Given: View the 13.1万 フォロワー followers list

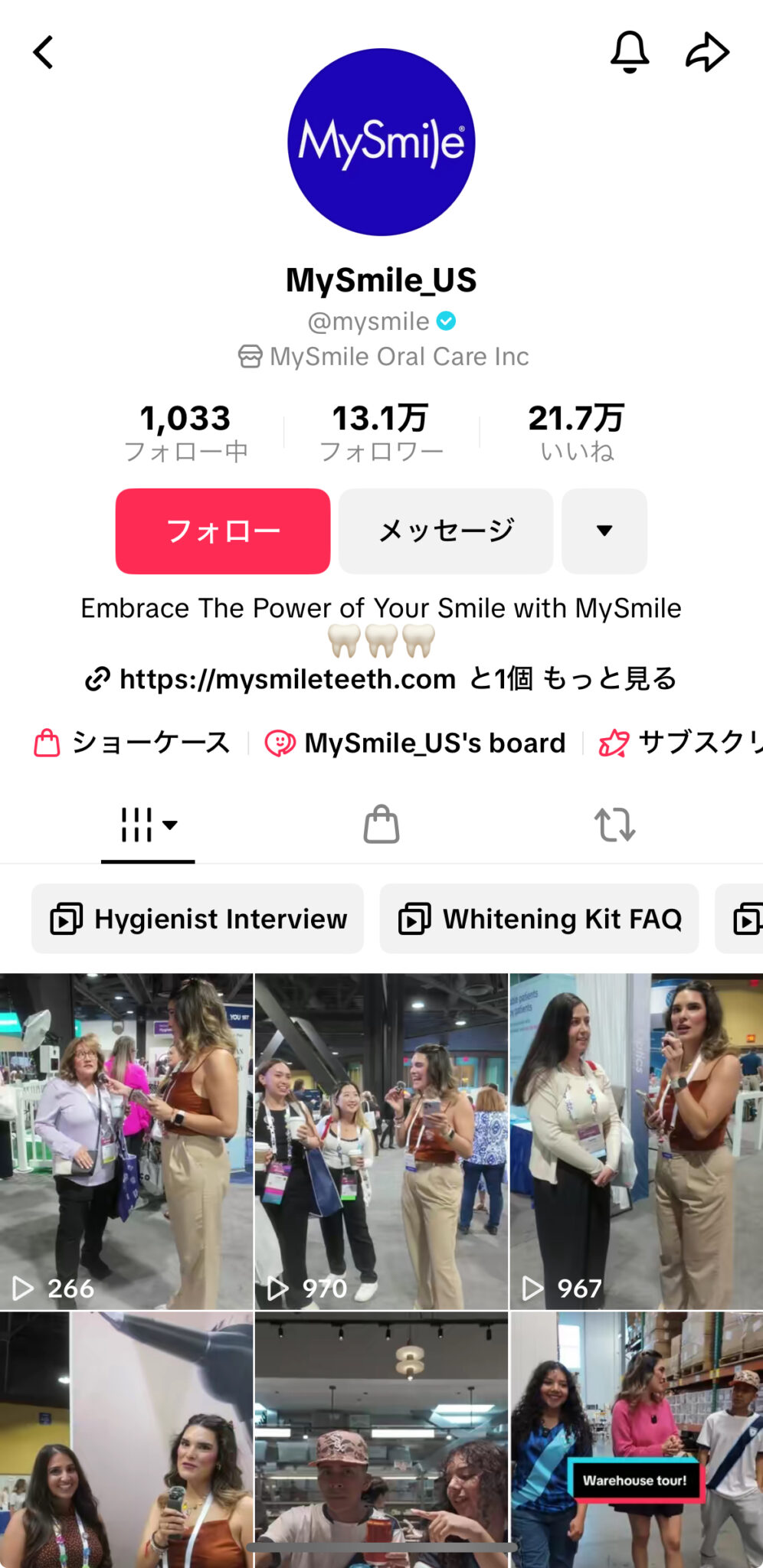Looking at the screenshot, I should click(381, 433).
